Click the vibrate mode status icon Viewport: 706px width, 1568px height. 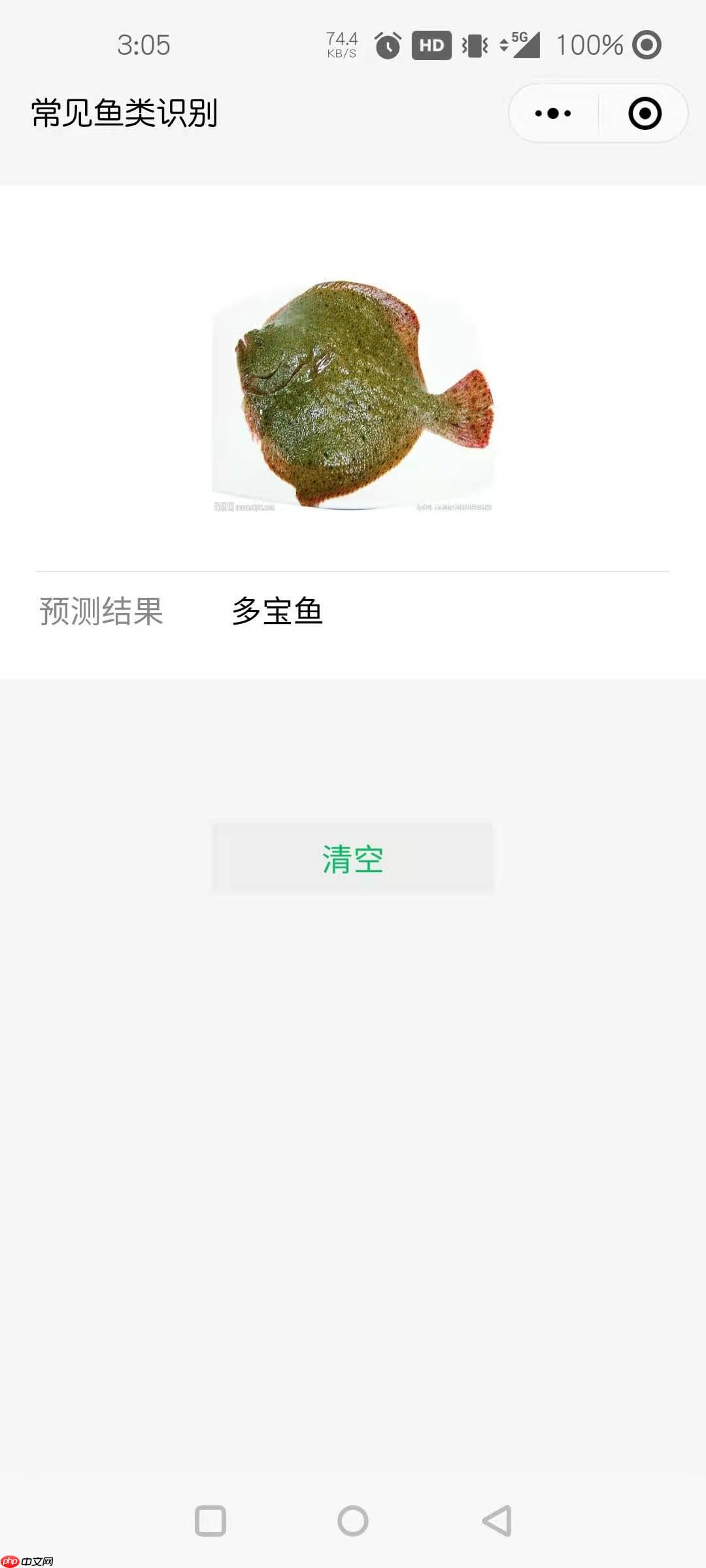click(x=476, y=45)
